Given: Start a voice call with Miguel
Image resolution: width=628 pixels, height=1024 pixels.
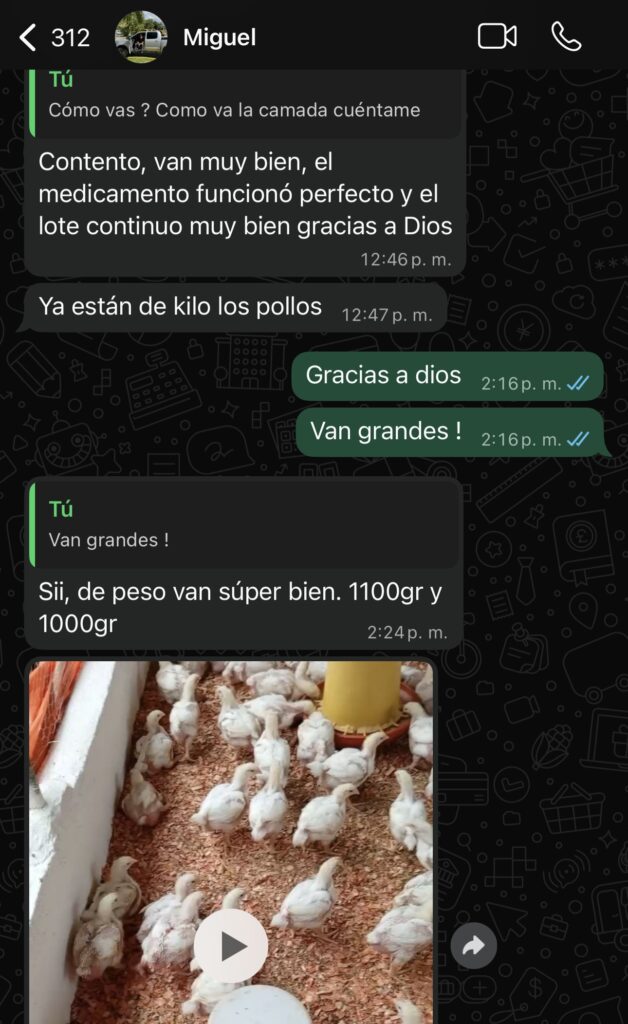Looking at the screenshot, I should (x=566, y=37).
